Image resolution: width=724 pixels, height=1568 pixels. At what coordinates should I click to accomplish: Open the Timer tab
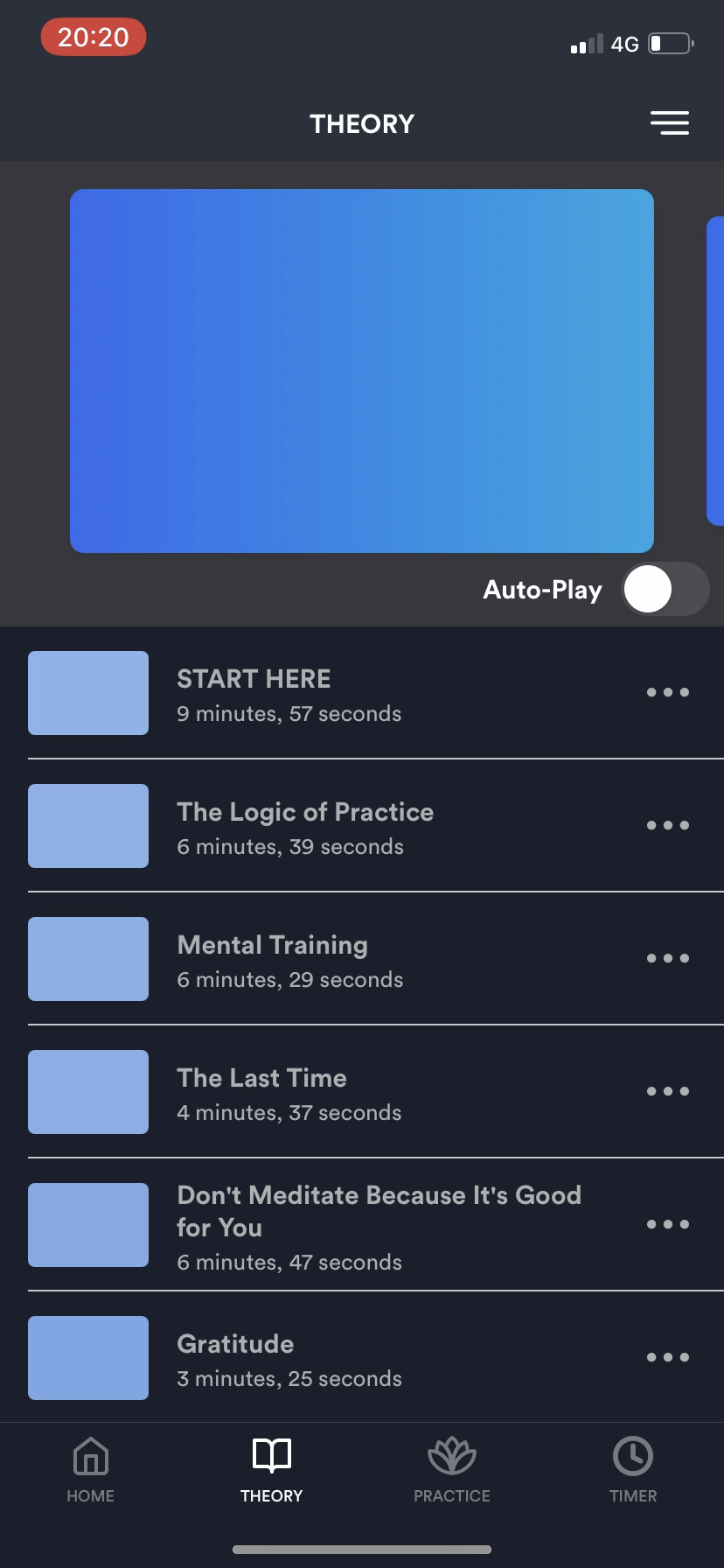click(x=633, y=1470)
